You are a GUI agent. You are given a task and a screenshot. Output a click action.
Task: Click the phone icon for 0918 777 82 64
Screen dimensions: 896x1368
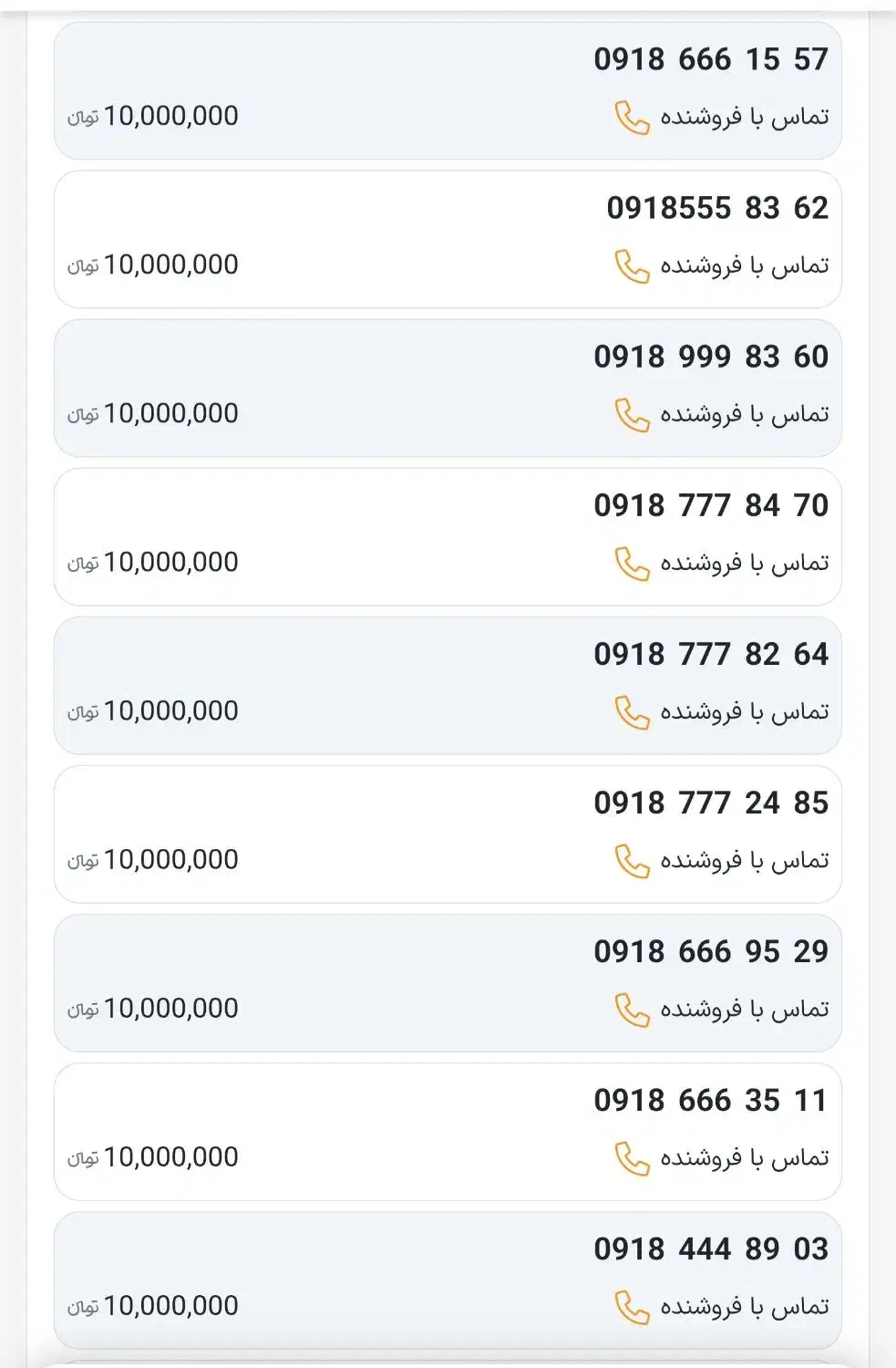631,711
